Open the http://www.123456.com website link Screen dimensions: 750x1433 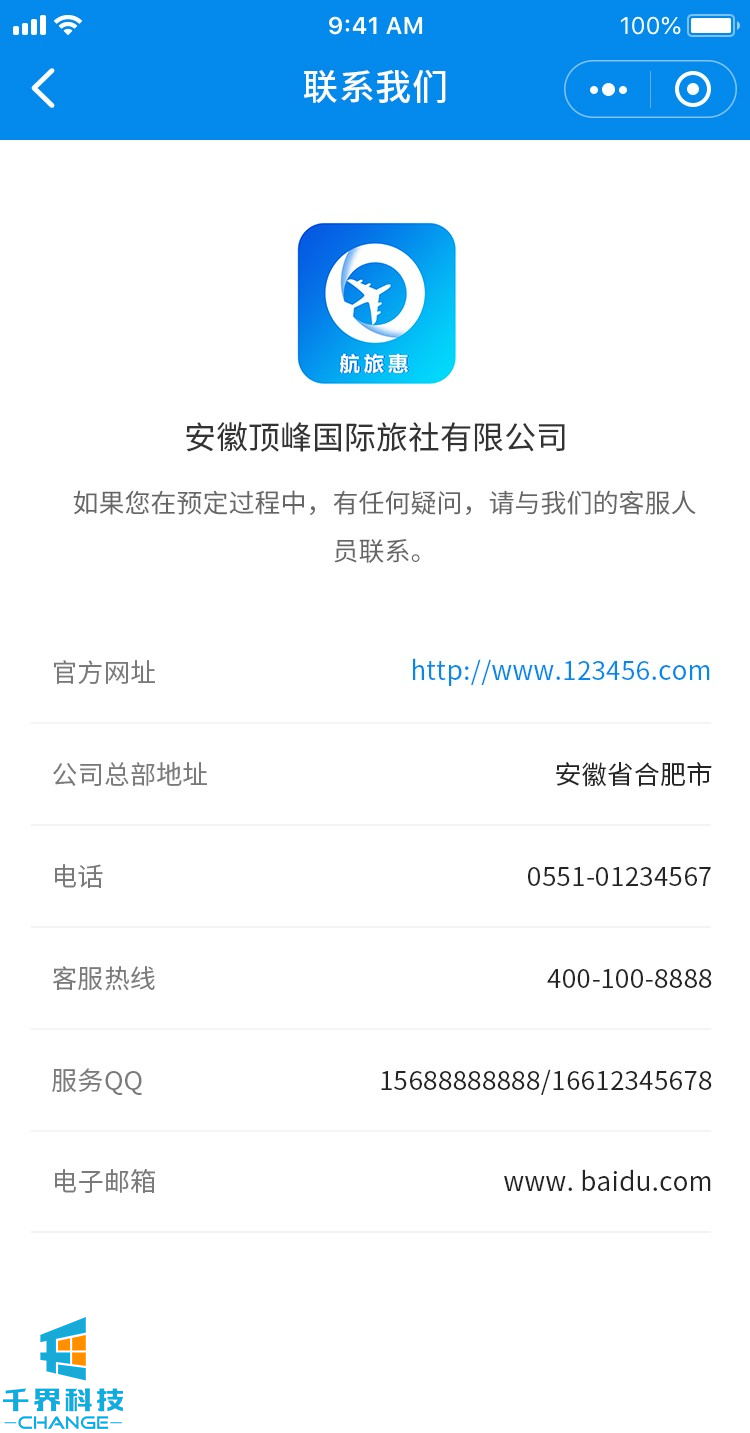point(560,671)
